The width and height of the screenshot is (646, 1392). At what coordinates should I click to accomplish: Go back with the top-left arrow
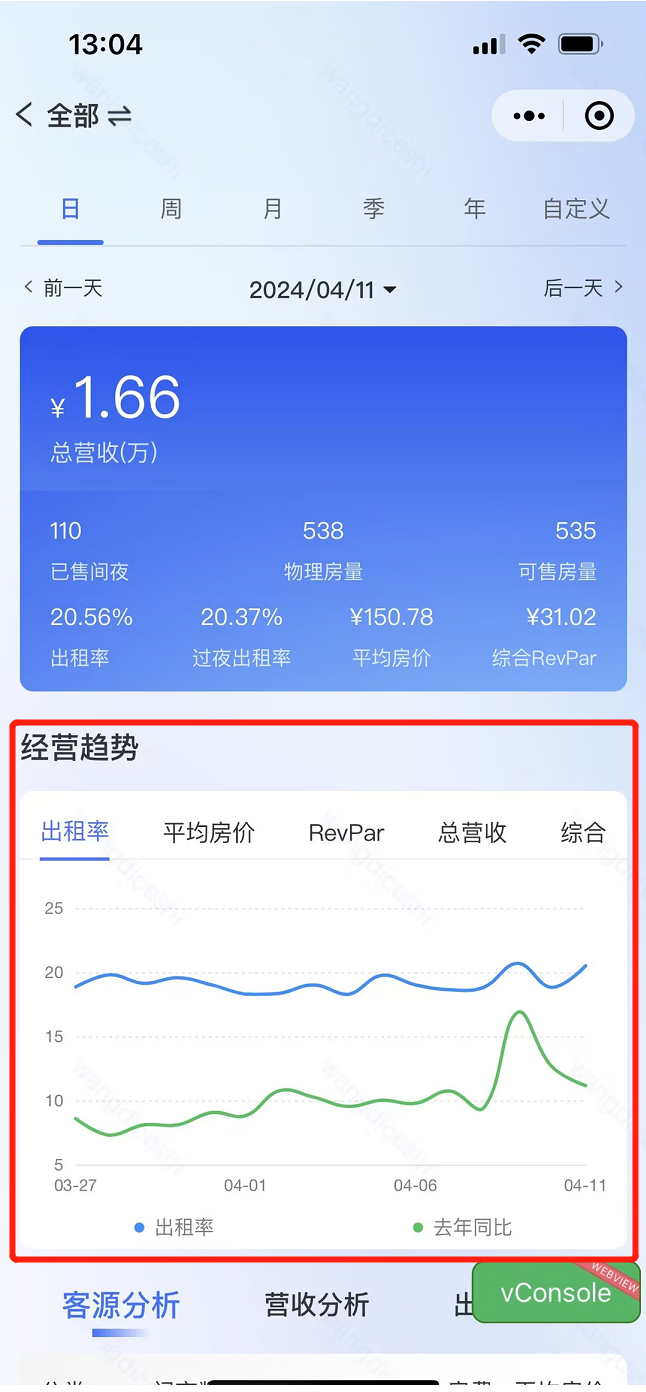pos(25,115)
